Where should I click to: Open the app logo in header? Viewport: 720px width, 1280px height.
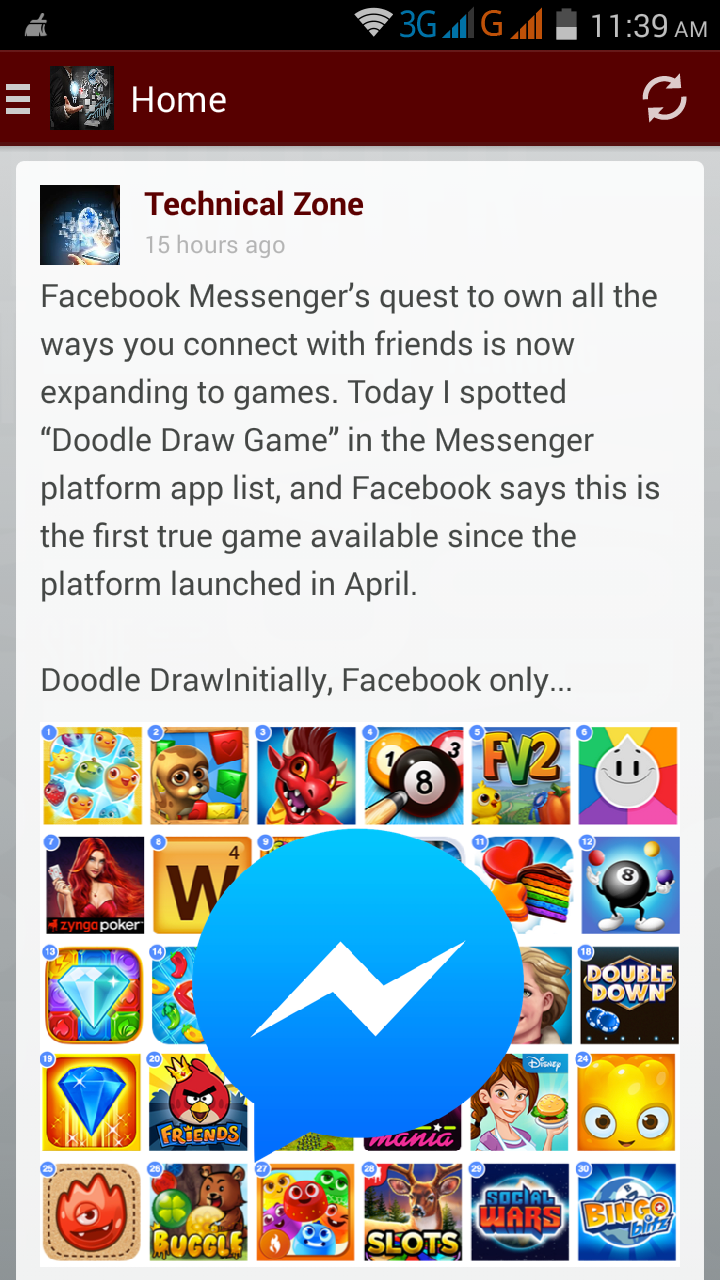pos(82,99)
